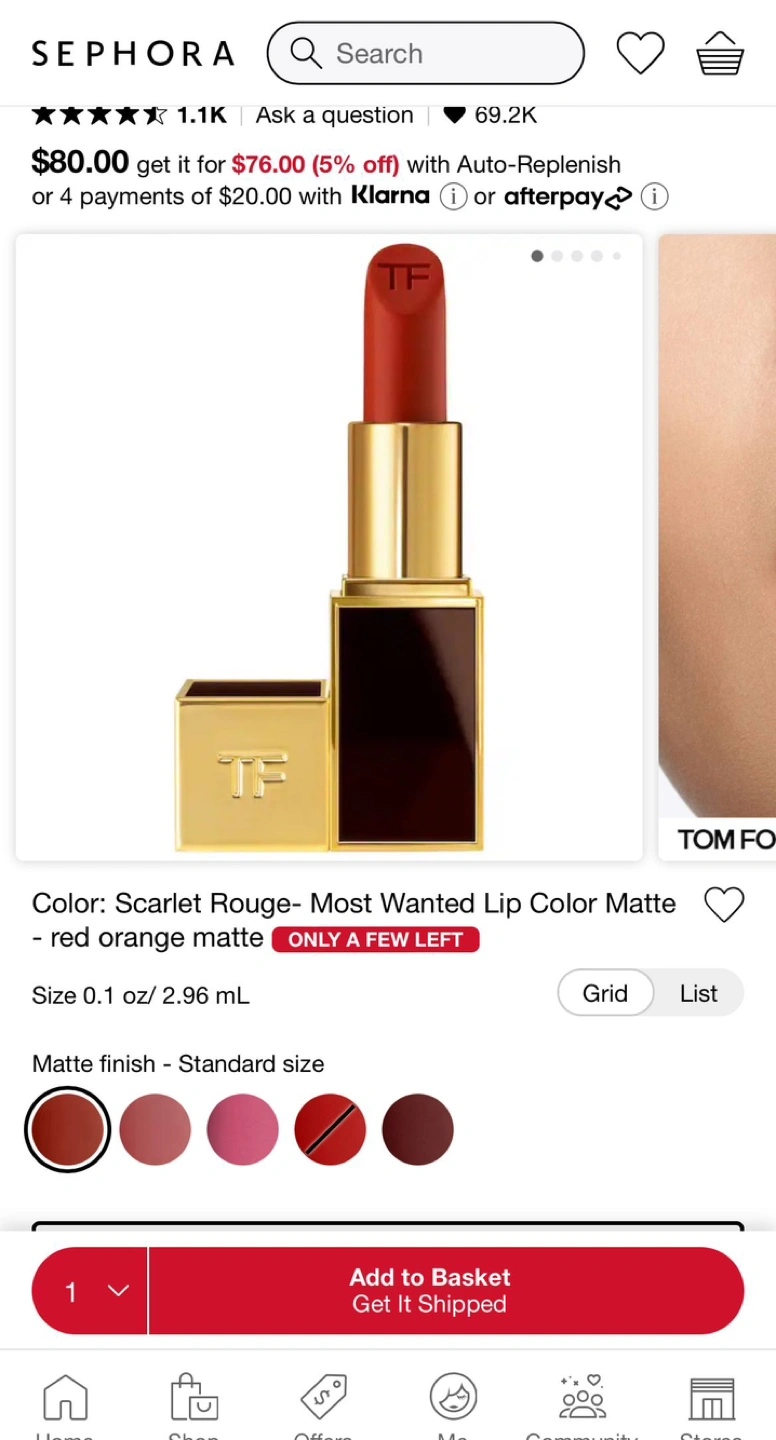Show Klarna payment info
This screenshot has height=1440, width=776.
click(453, 197)
